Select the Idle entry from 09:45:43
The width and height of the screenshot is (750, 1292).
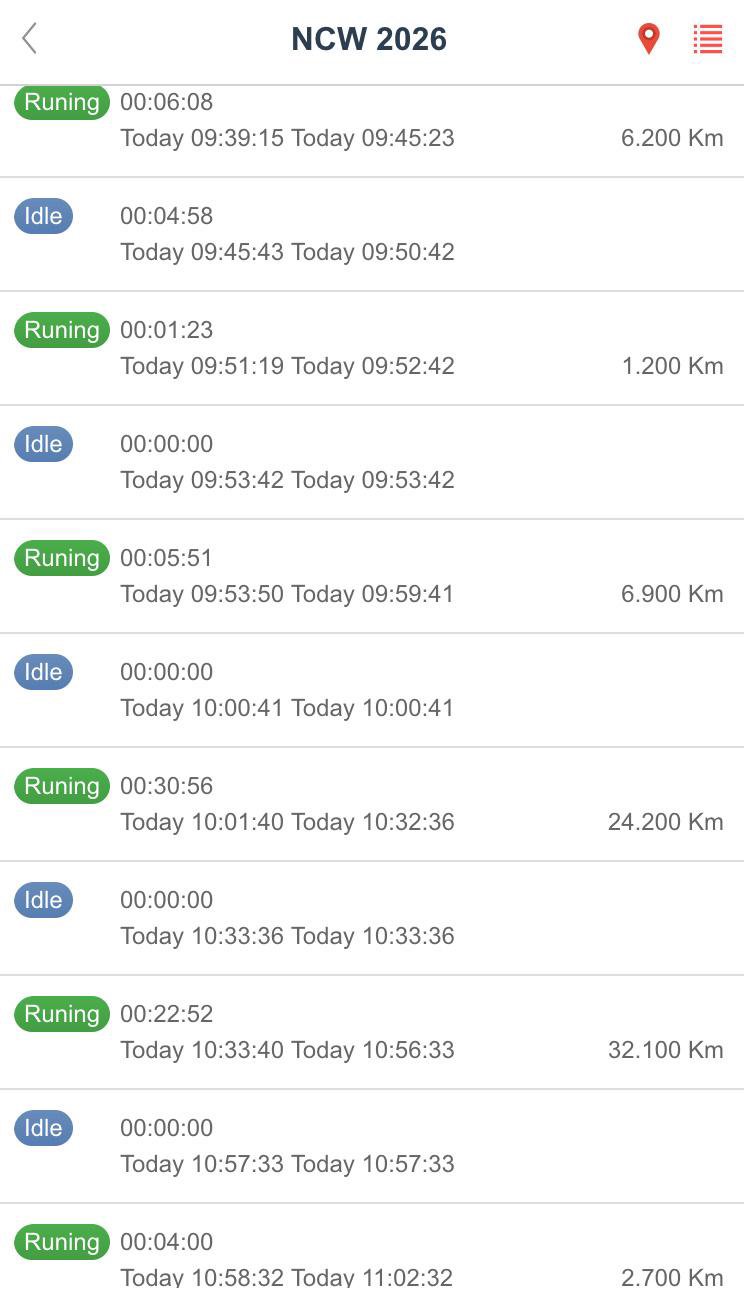372,234
